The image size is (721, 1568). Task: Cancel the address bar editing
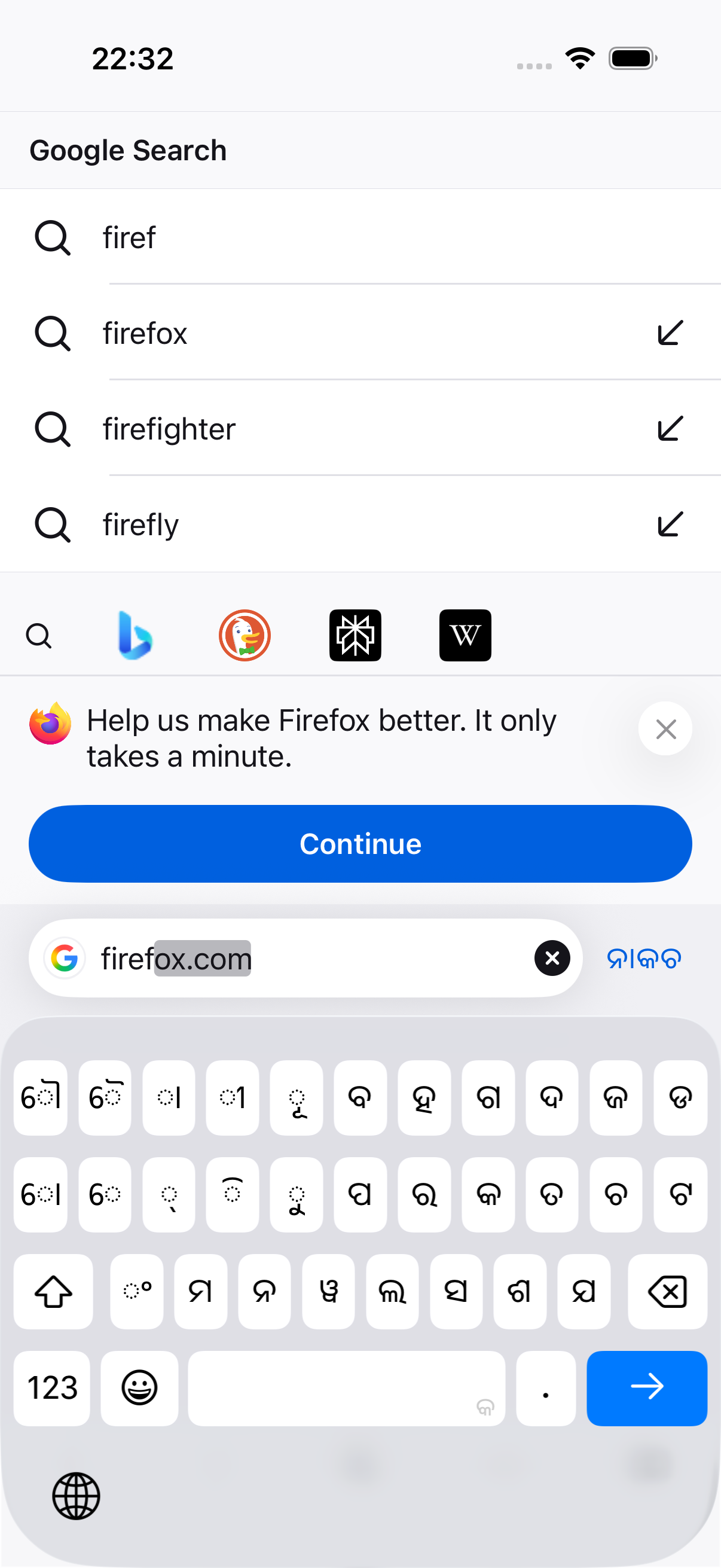[x=644, y=959]
